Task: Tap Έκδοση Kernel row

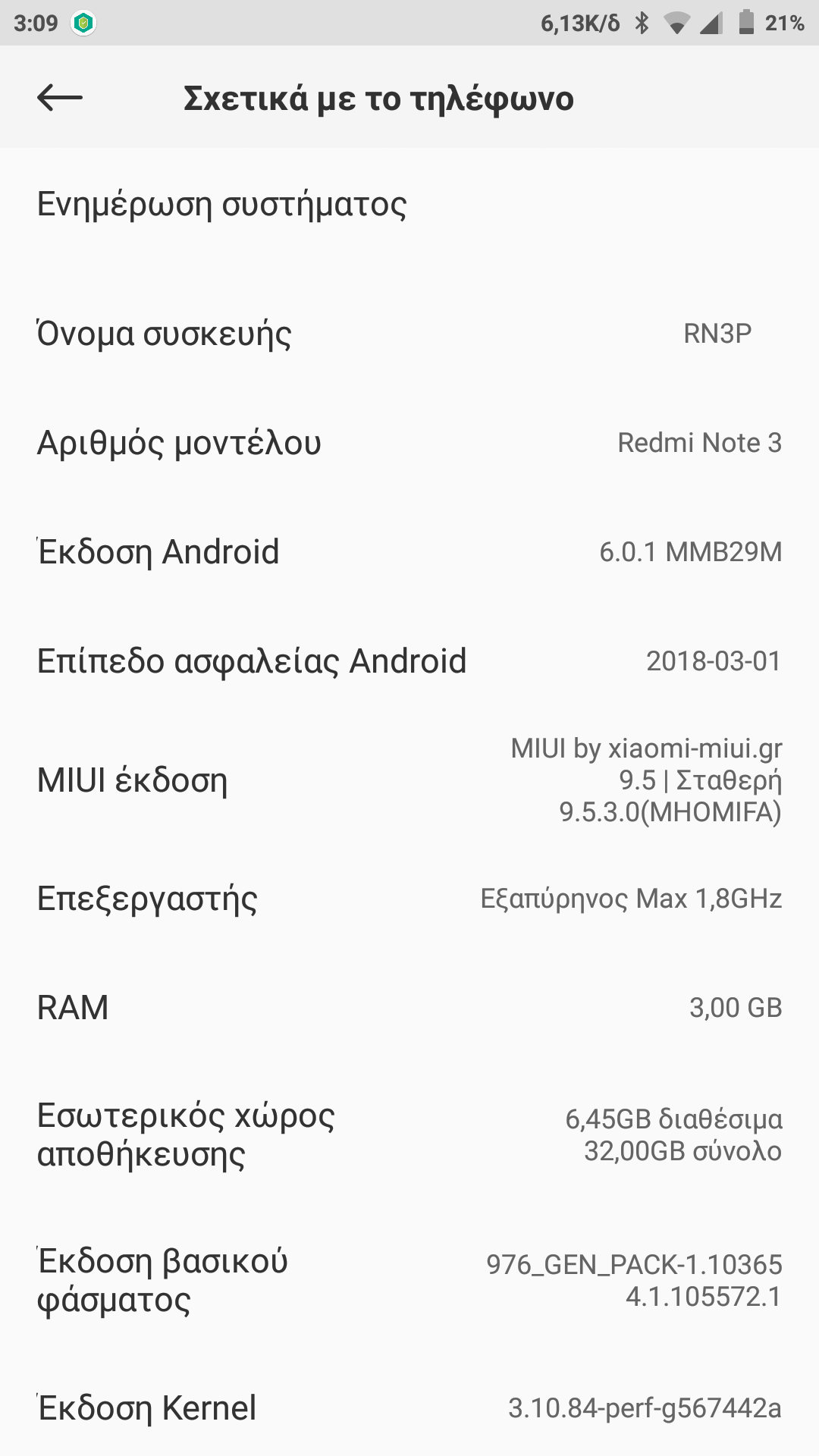Action: coord(409,1407)
